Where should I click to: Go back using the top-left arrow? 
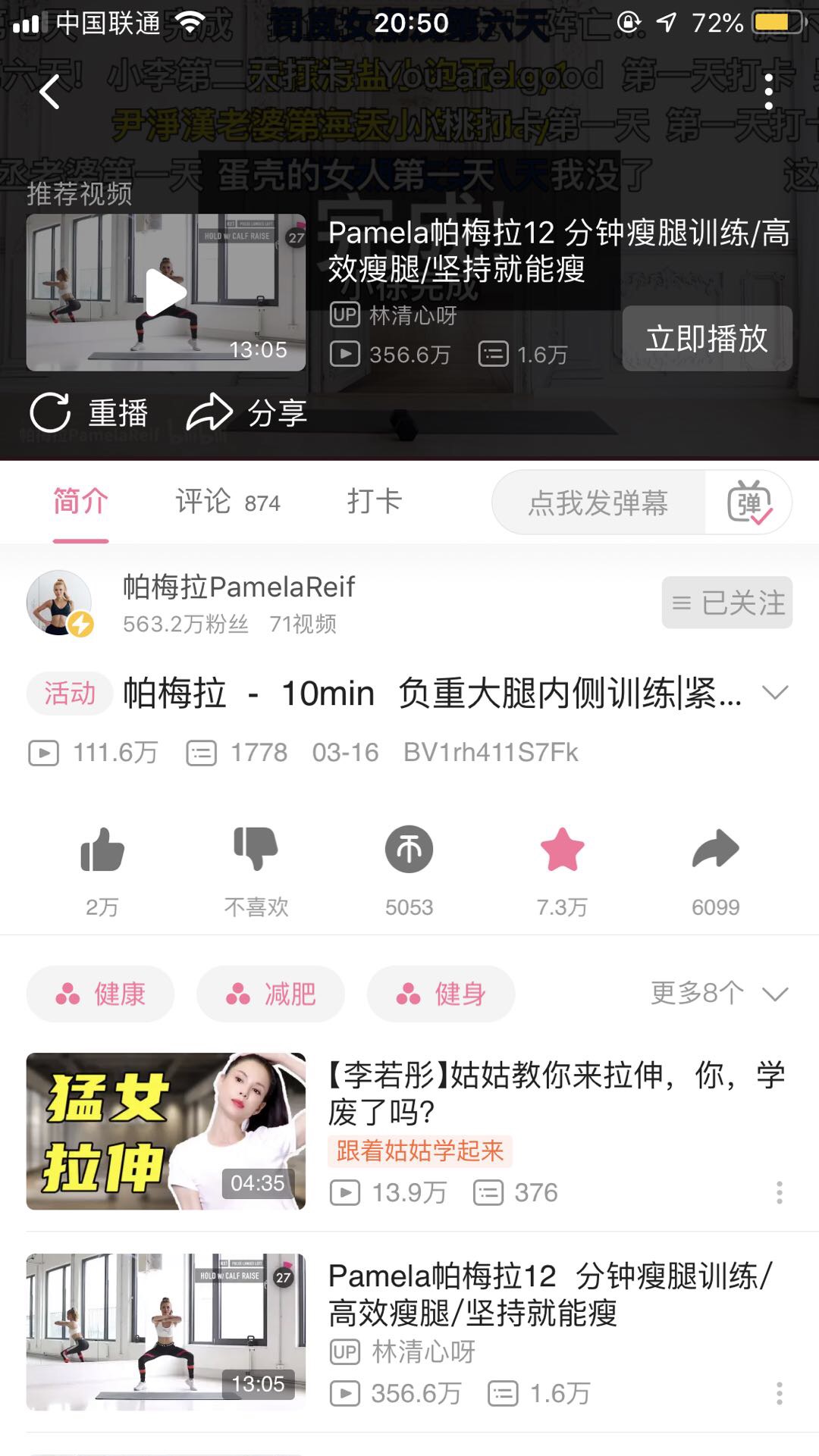pos(50,92)
